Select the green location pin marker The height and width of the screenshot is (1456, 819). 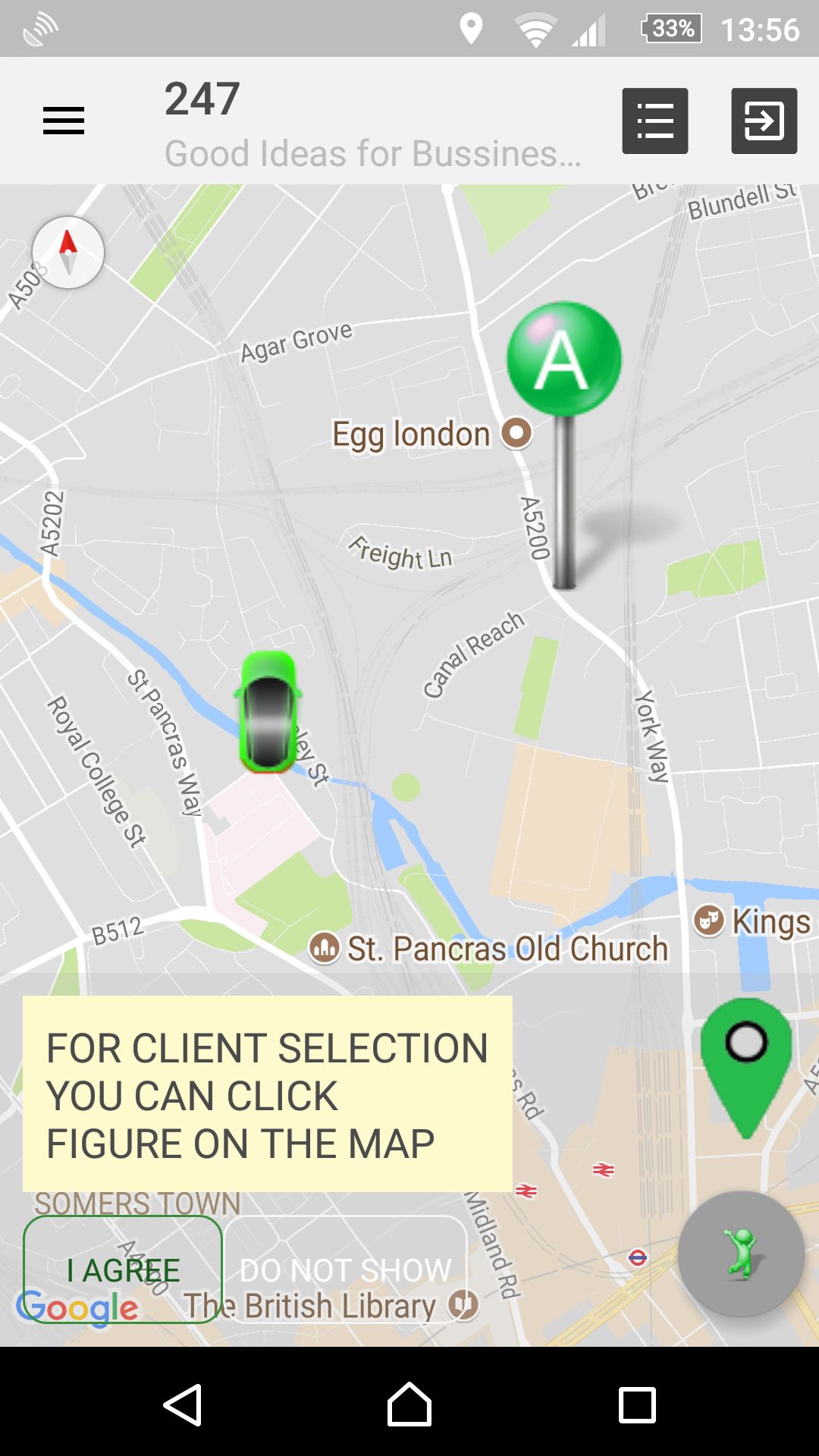tap(746, 1059)
